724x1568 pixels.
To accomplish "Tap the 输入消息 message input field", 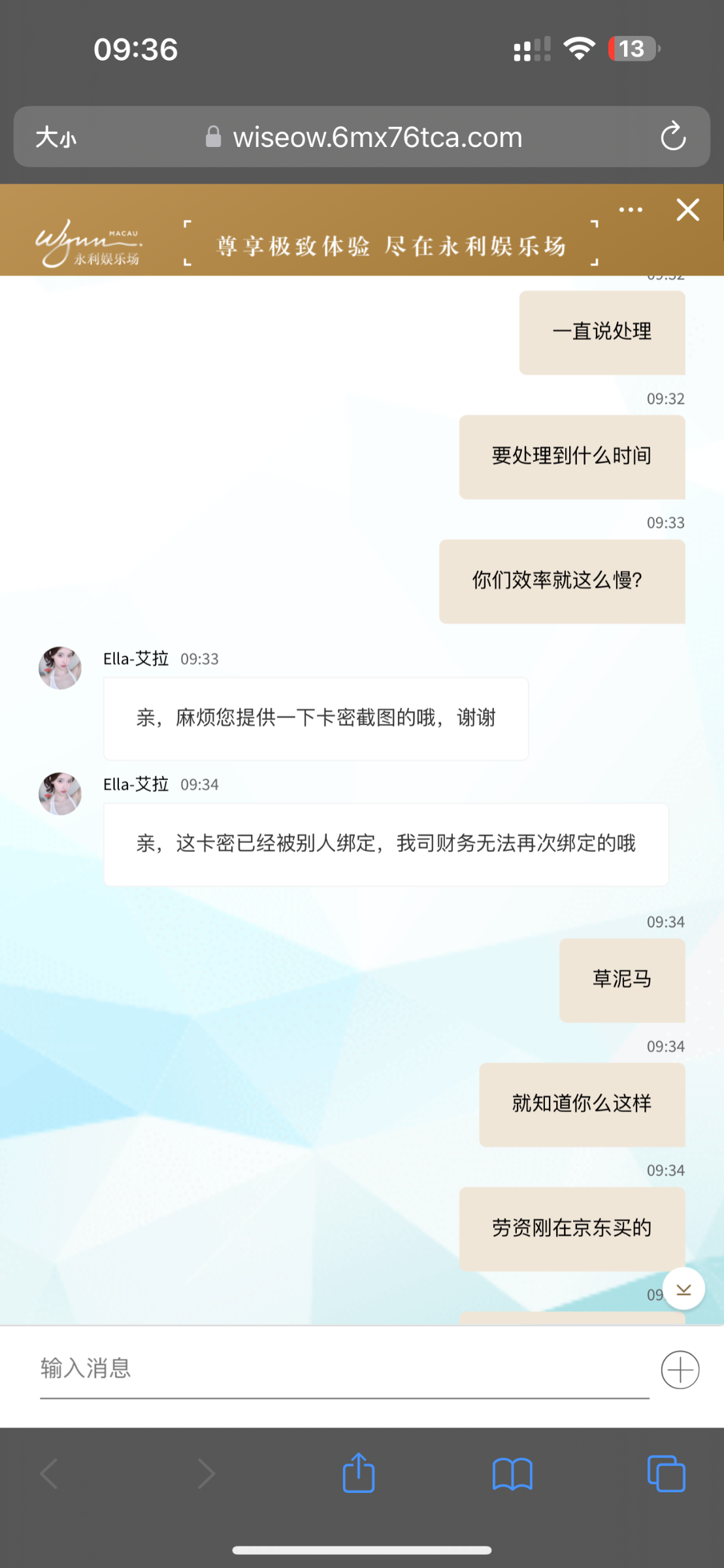I will click(344, 1367).
